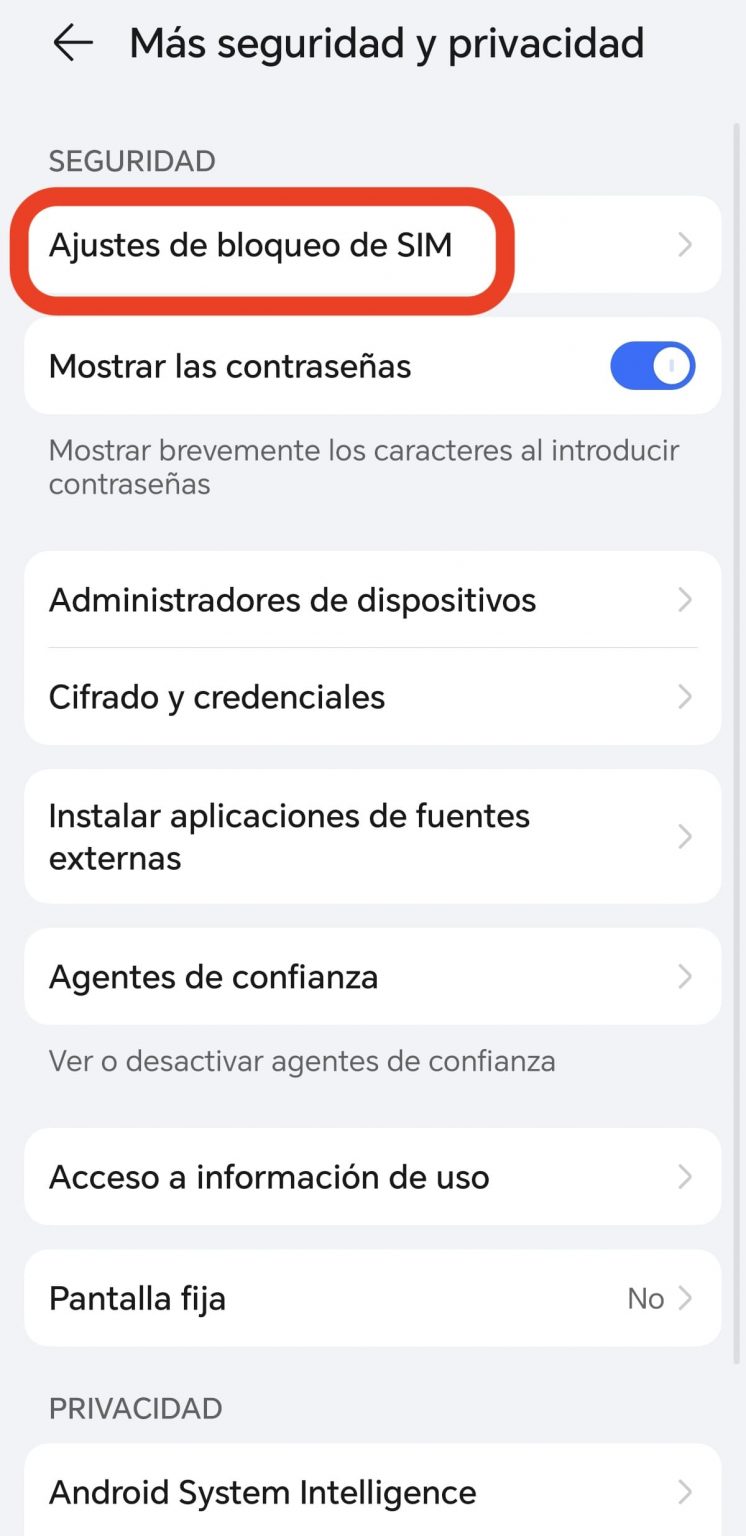This screenshot has height=1536, width=746.
Task: Tap the arrow beside Agentes de confianza
Action: coord(684,977)
